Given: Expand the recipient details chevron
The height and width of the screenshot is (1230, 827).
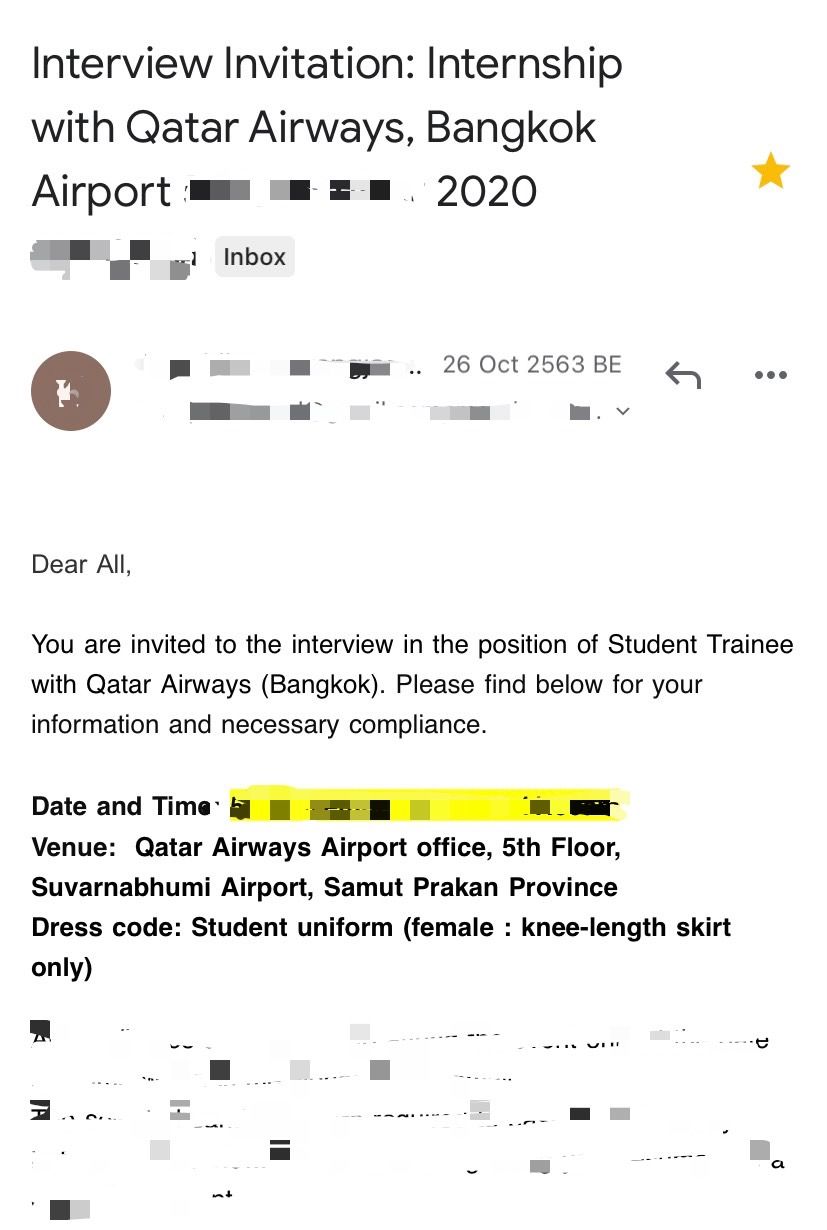Looking at the screenshot, I should (x=623, y=410).
